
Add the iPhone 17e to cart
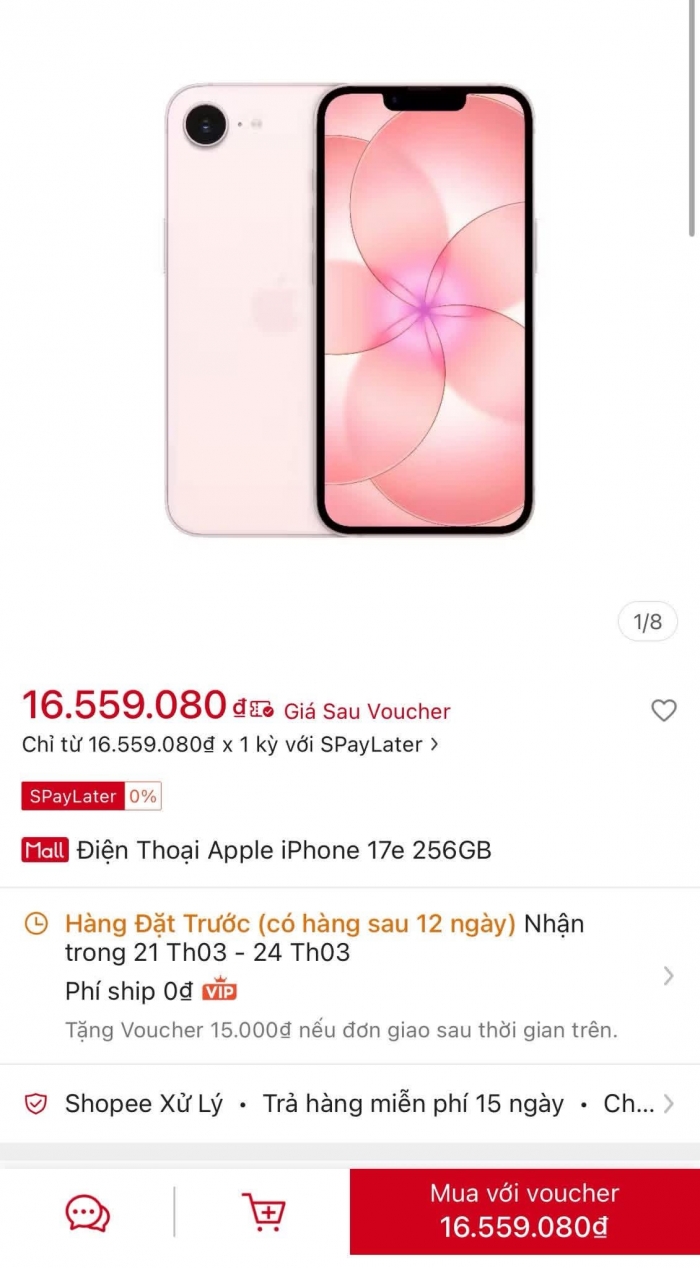[x=264, y=1212]
